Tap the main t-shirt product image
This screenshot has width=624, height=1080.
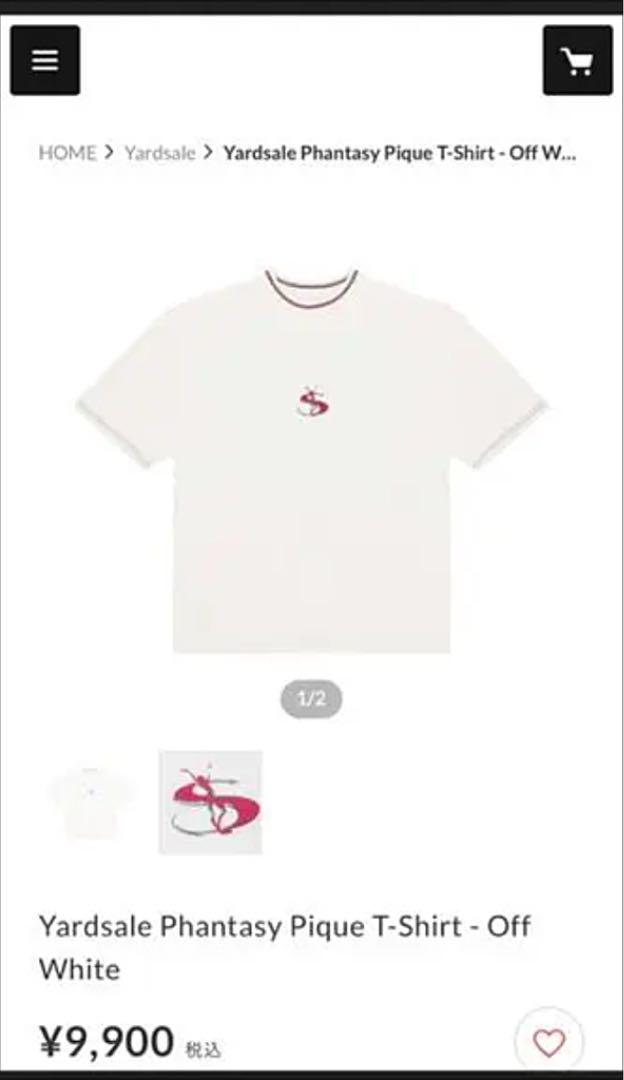pos(311,459)
